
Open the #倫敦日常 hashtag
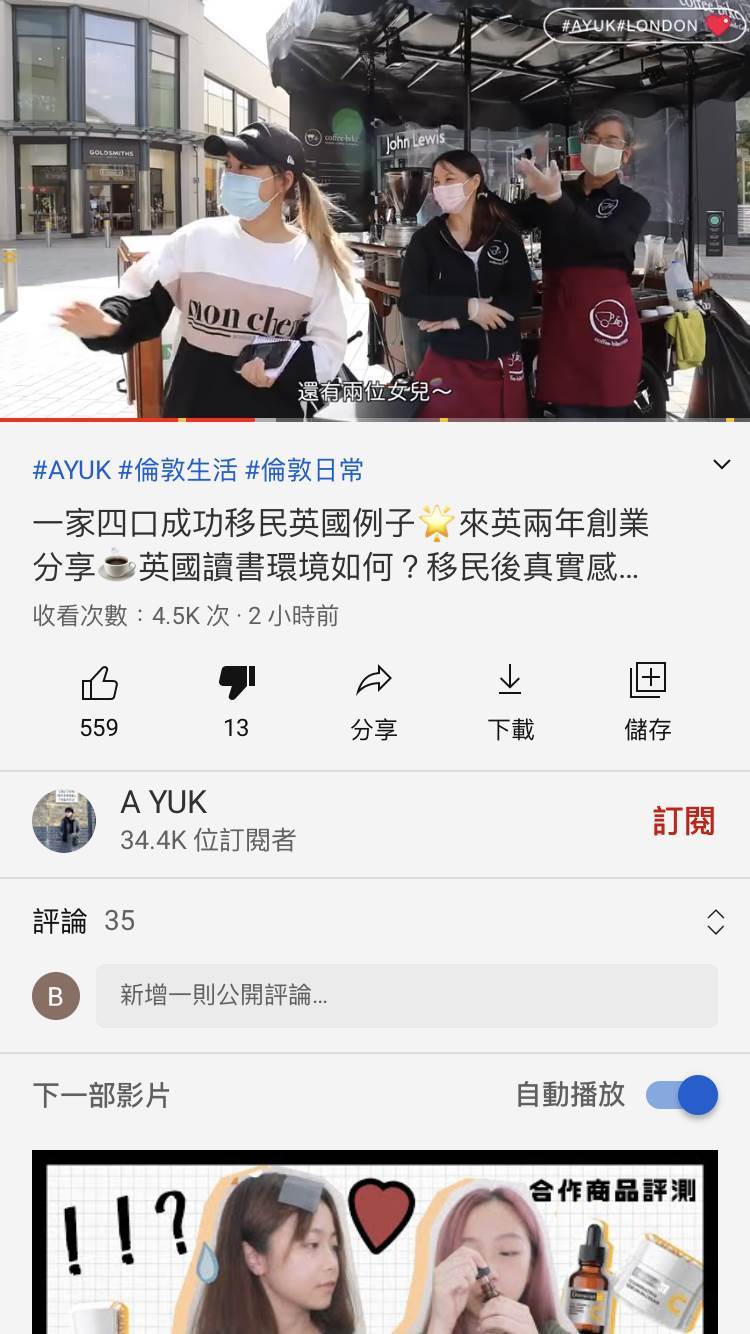tap(304, 470)
